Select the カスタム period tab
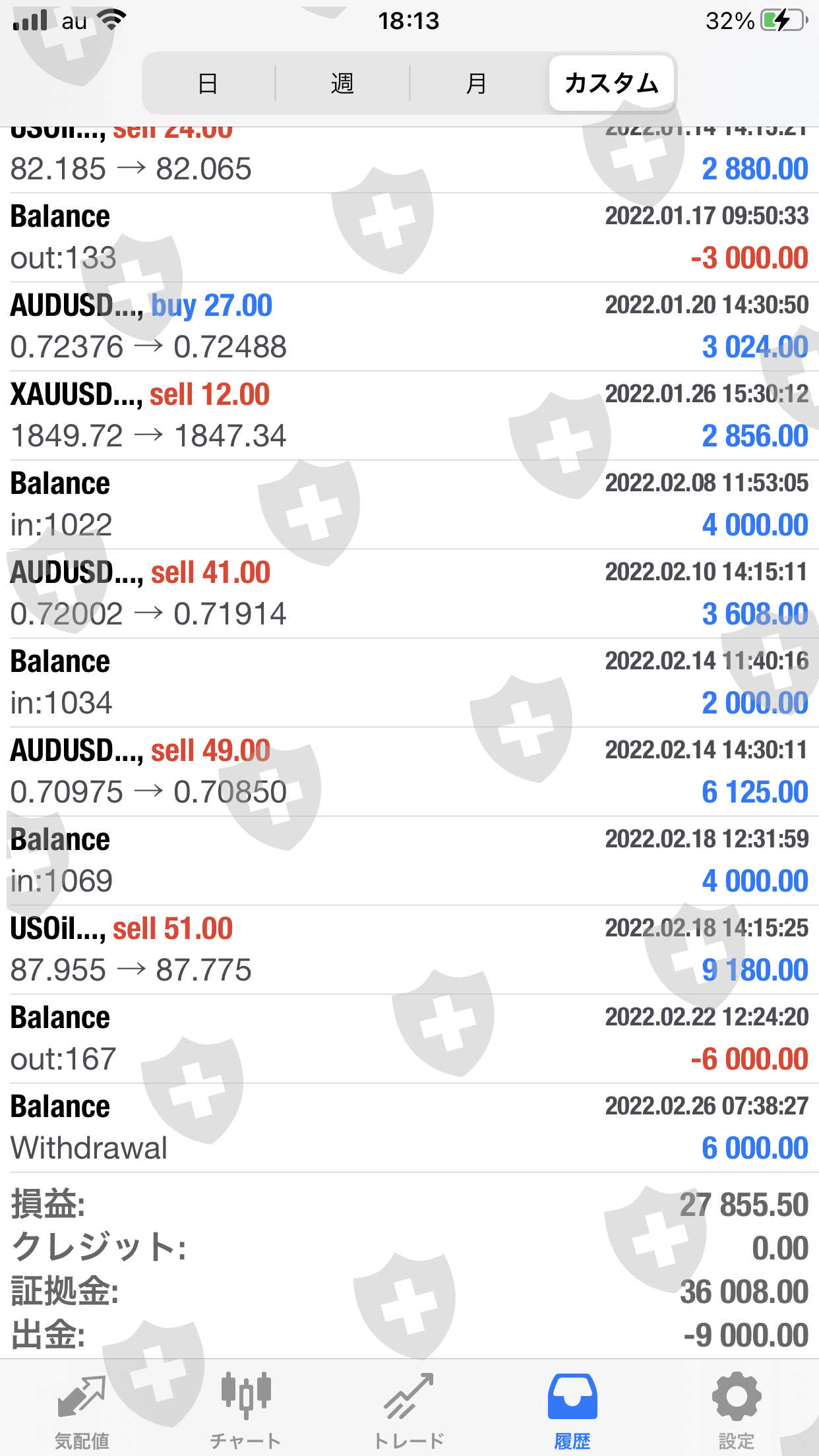The image size is (819, 1456). [x=611, y=84]
